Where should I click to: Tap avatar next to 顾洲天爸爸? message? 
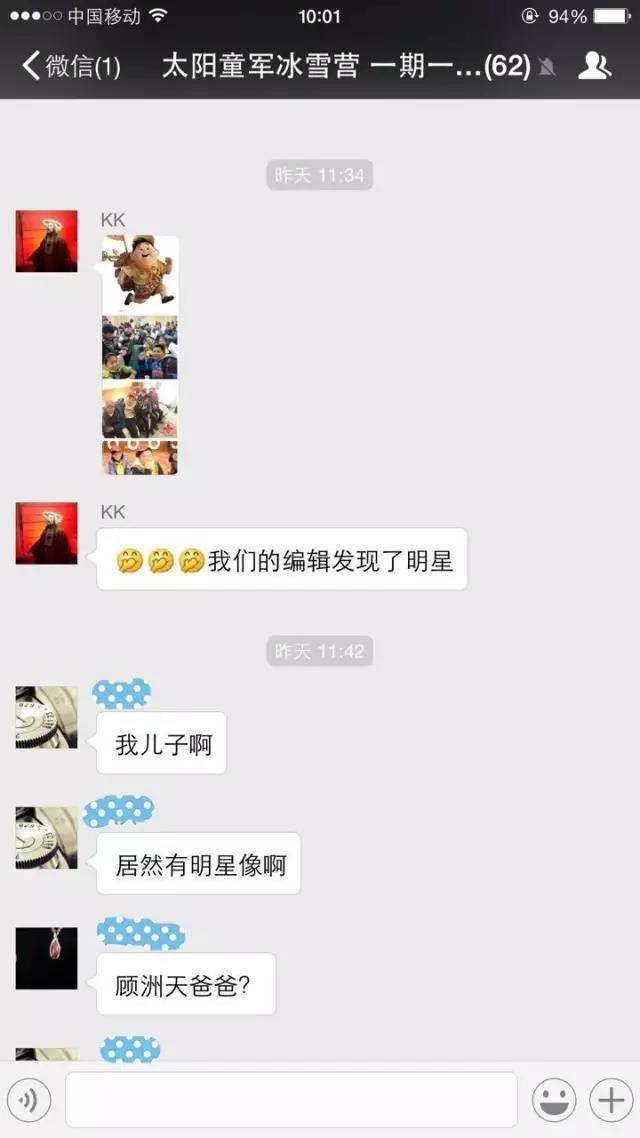click(46, 958)
